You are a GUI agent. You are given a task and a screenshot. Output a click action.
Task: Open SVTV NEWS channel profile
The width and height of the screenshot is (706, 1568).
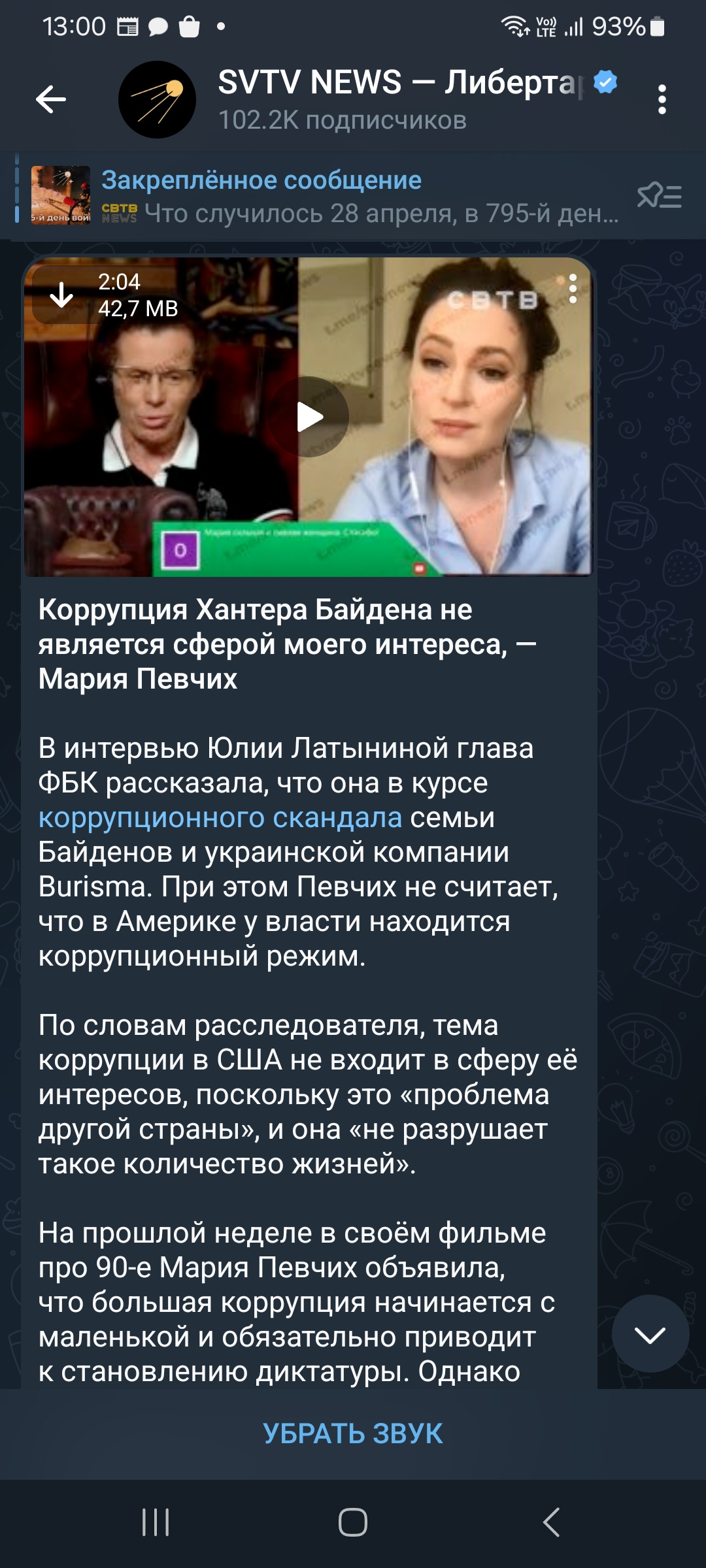click(x=366, y=99)
